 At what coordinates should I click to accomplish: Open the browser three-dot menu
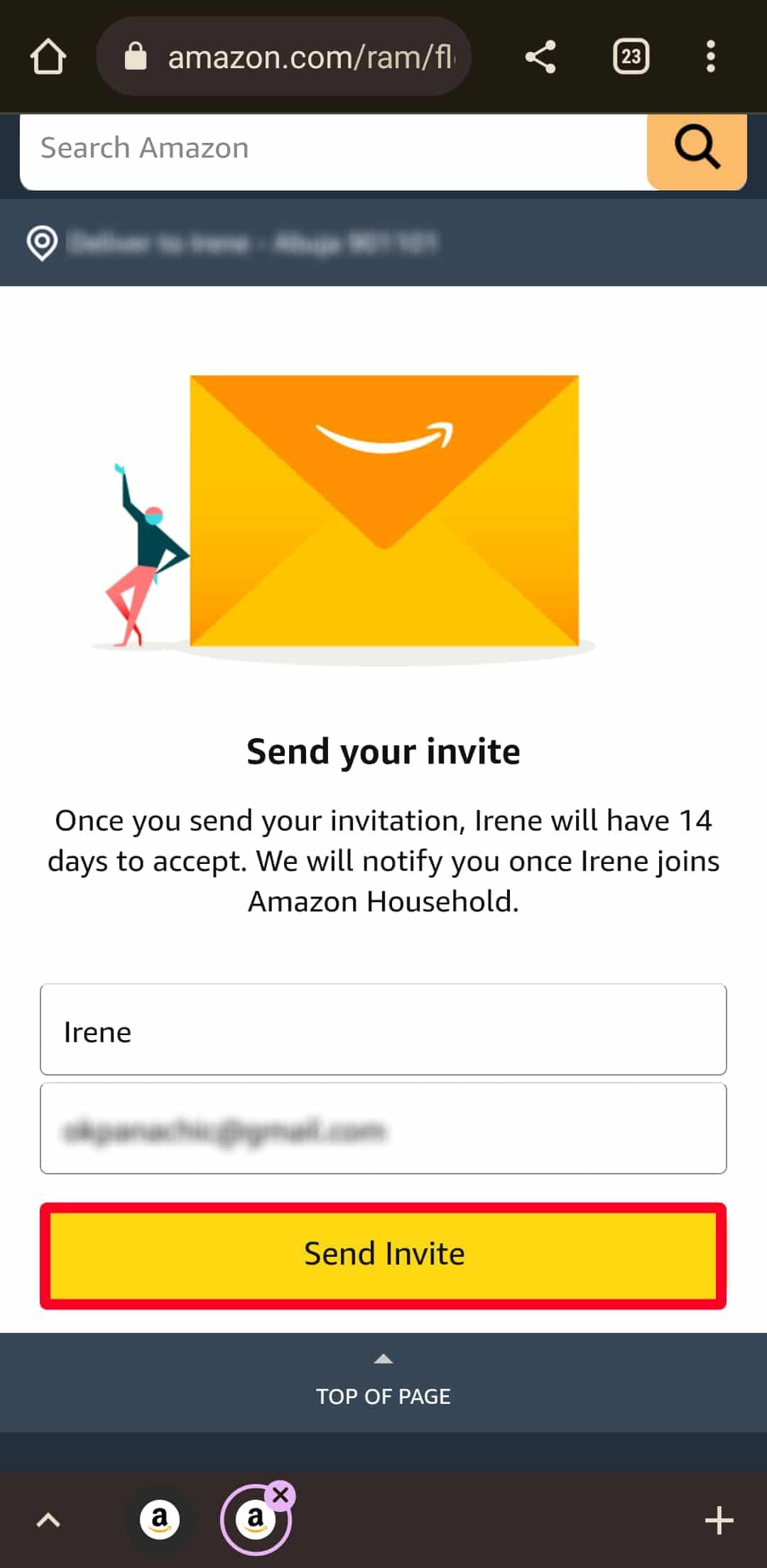click(710, 56)
